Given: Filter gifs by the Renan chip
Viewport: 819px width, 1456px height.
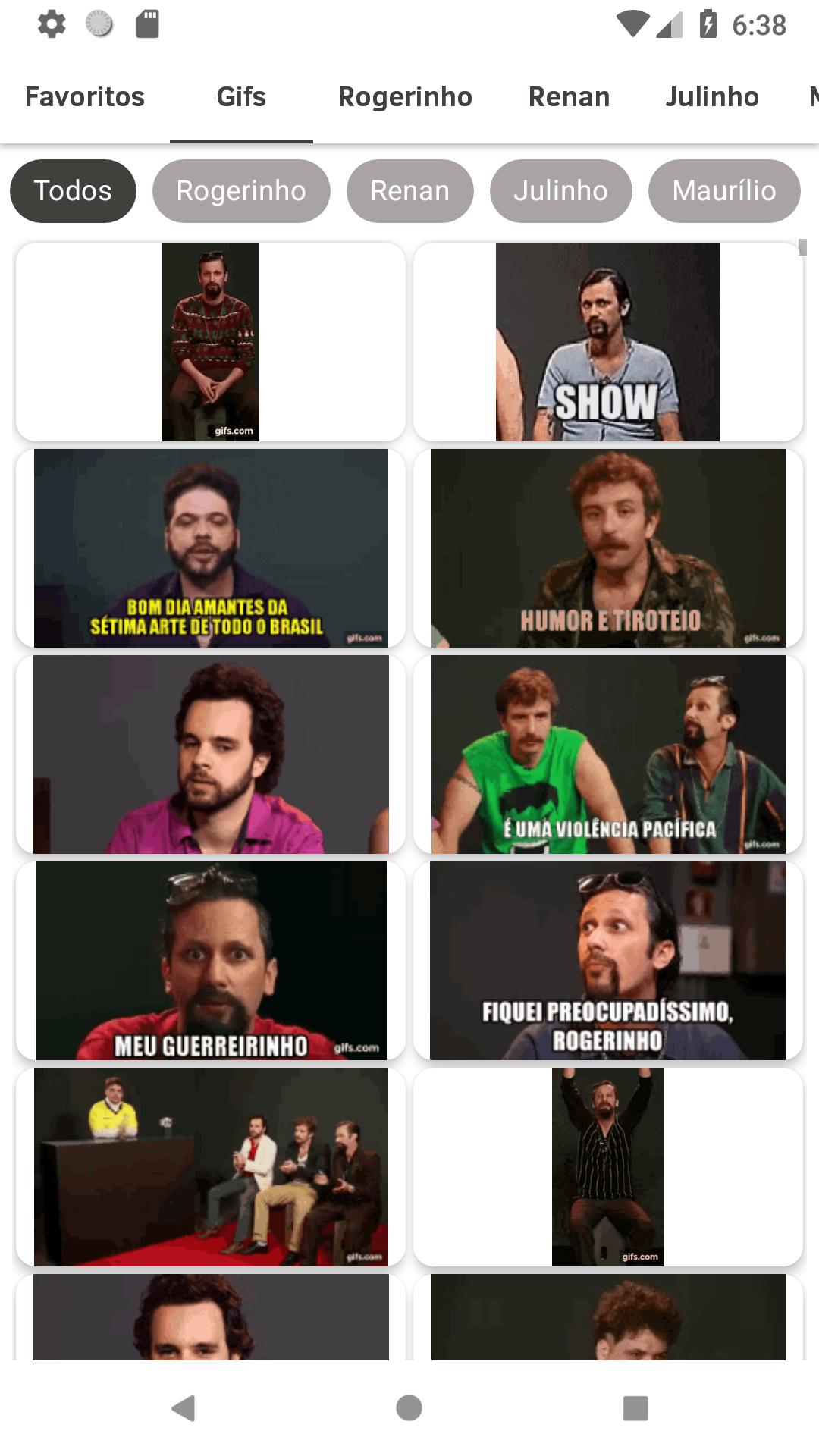Looking at the screenshot, I should coord(409,191).
